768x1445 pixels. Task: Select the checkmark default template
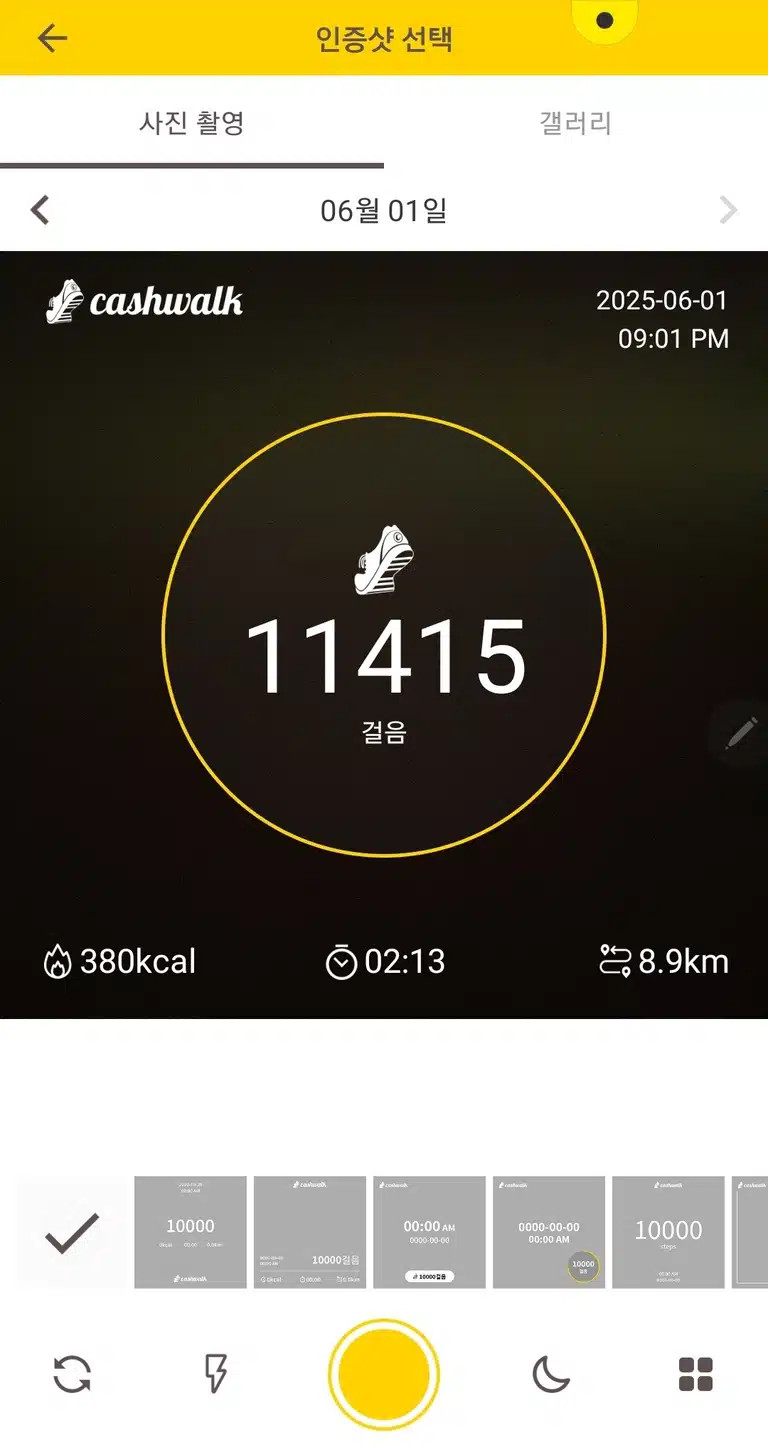pos(72,1232)
